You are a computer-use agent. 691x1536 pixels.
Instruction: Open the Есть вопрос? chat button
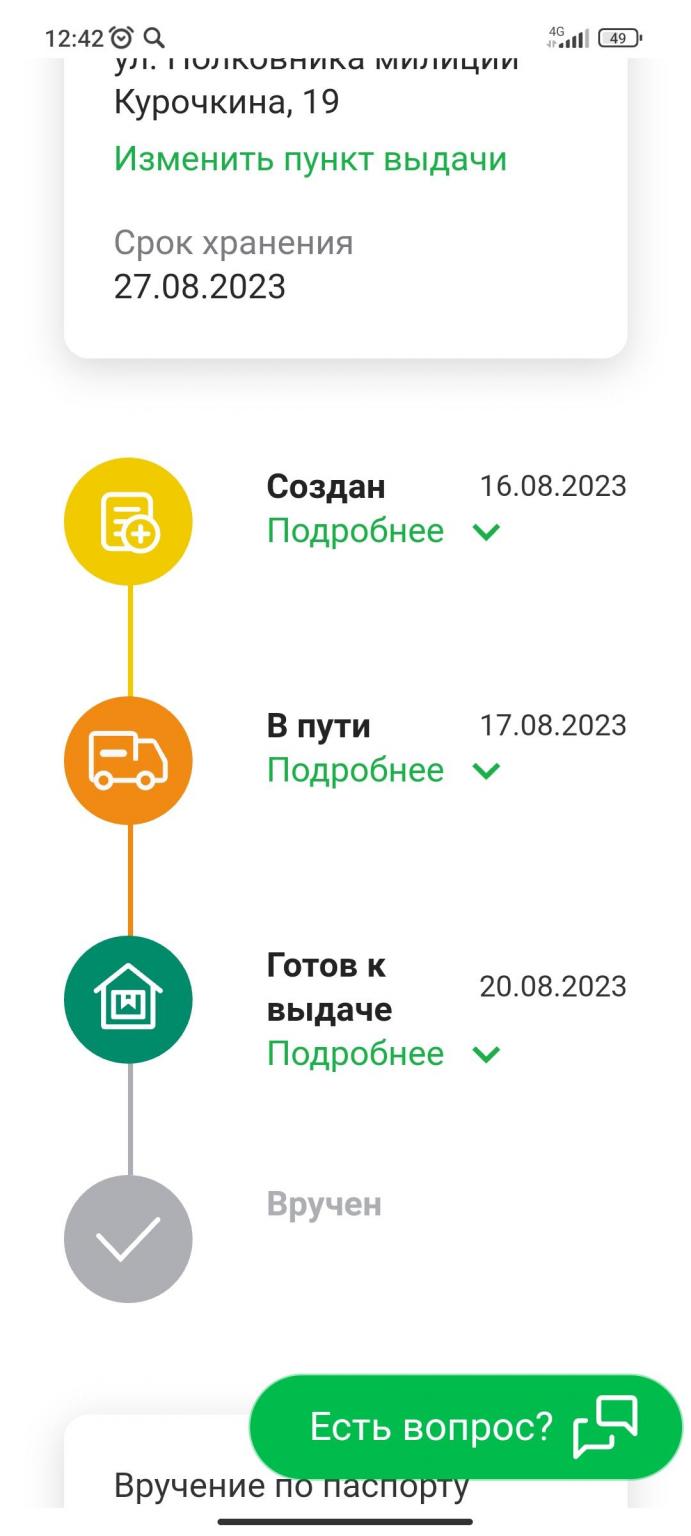pos(466,1427)
